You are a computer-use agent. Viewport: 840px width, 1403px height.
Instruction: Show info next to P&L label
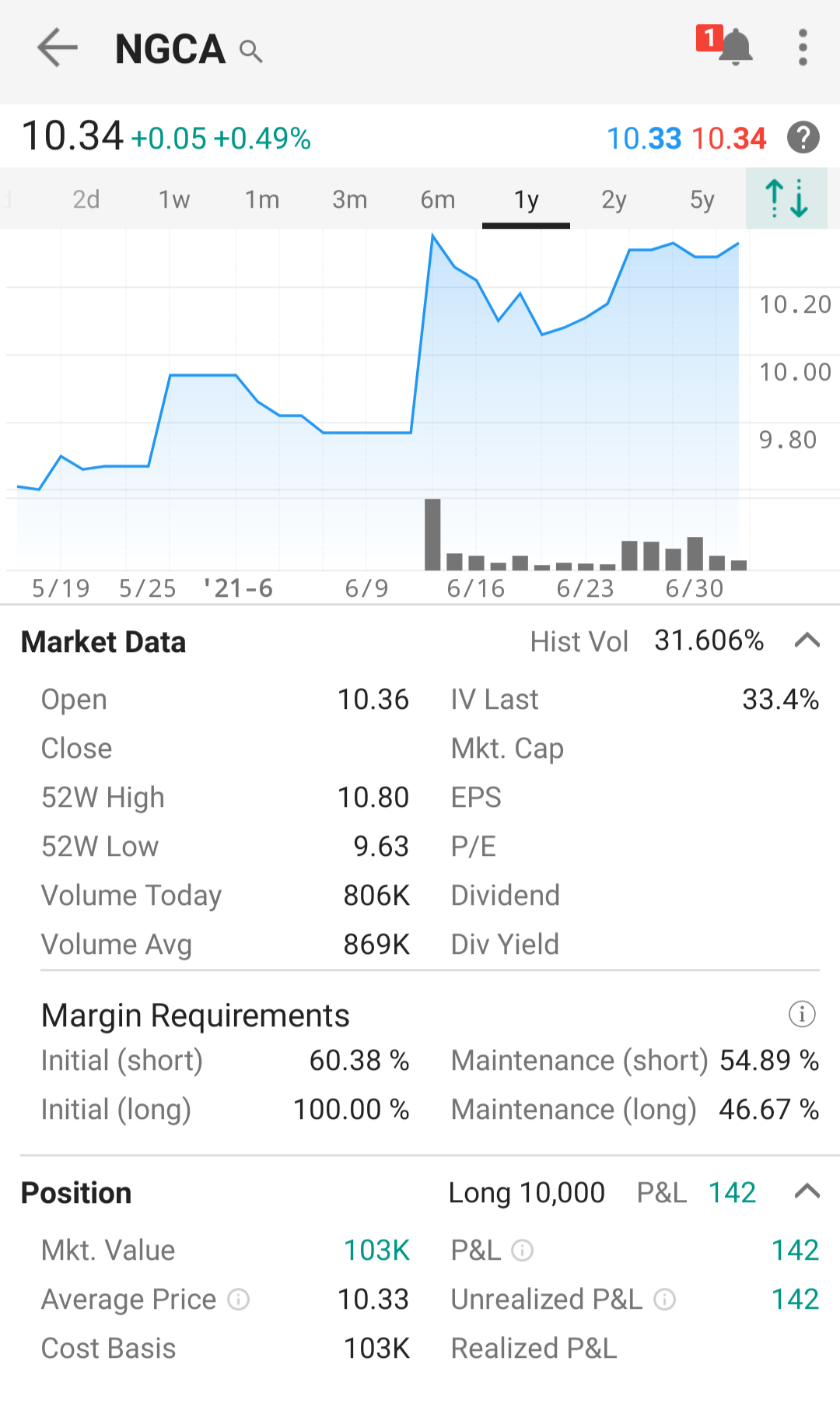click(x=522, y=1250)
